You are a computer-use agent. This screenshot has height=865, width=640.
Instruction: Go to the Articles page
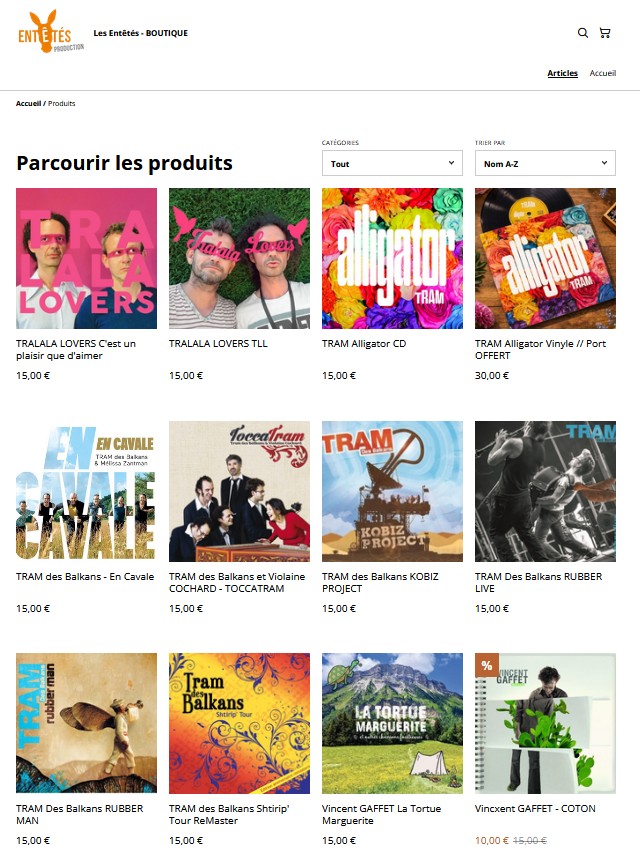(562, 73)
